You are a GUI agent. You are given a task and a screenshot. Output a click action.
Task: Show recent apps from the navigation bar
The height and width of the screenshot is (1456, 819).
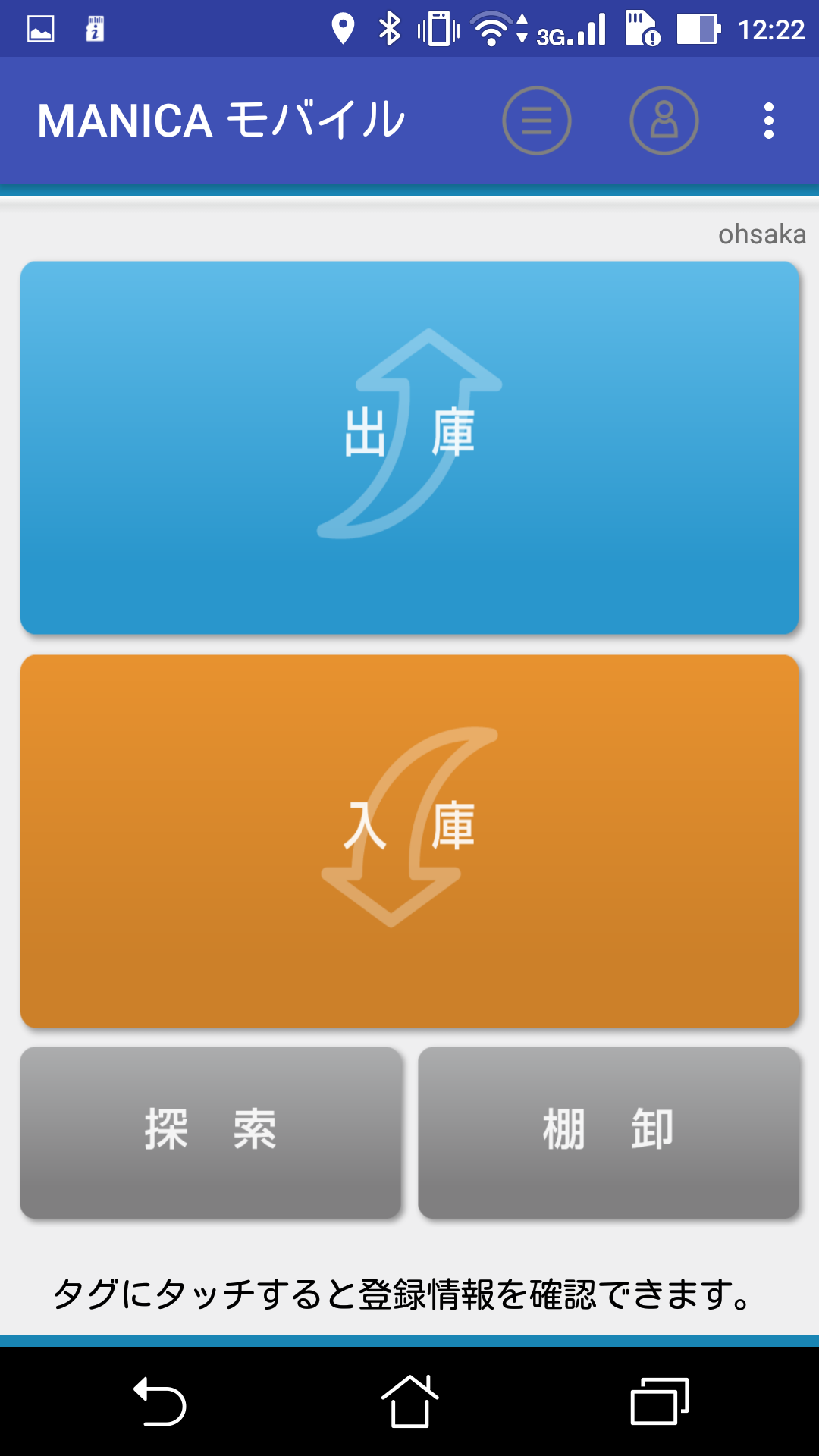click(x=659, y=1401)
